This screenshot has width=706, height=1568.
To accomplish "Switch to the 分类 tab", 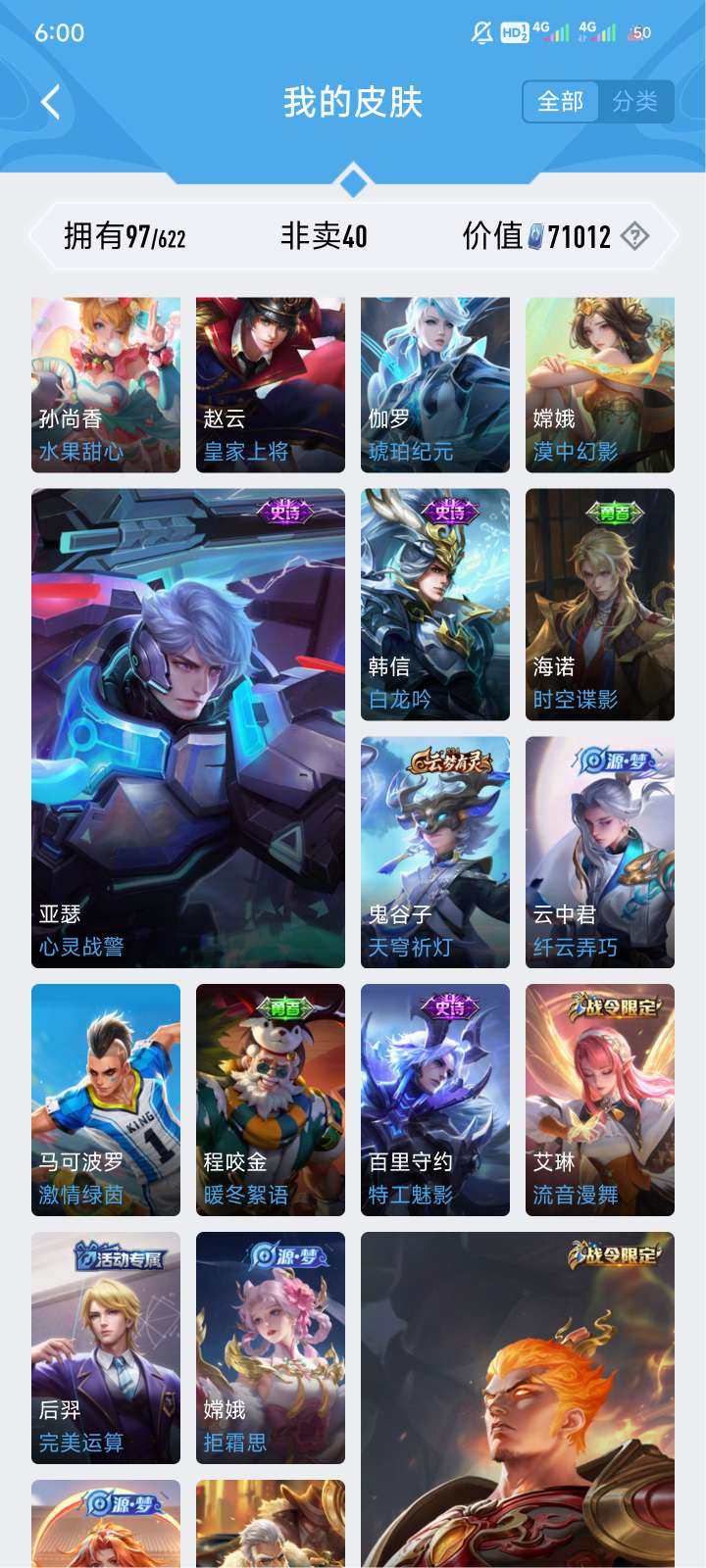I will (638, 101).
